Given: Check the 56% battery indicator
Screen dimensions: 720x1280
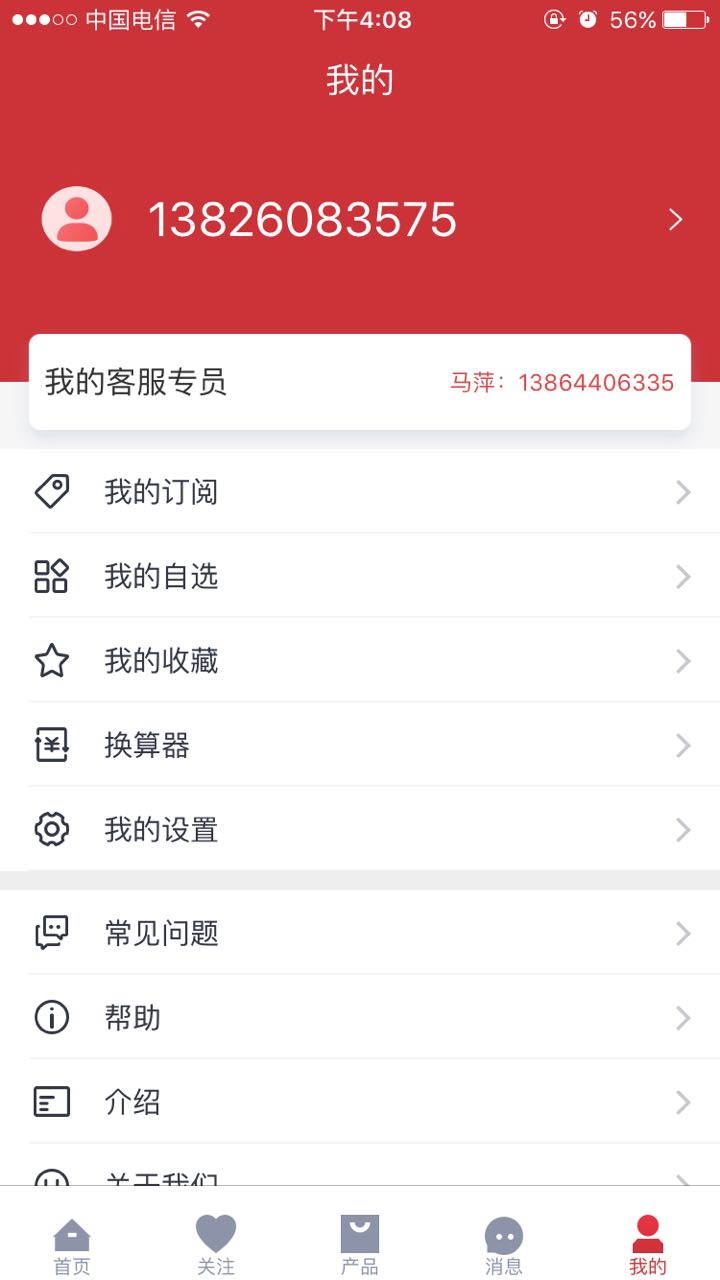Looking at the screenshot, I should click(636, 18).
